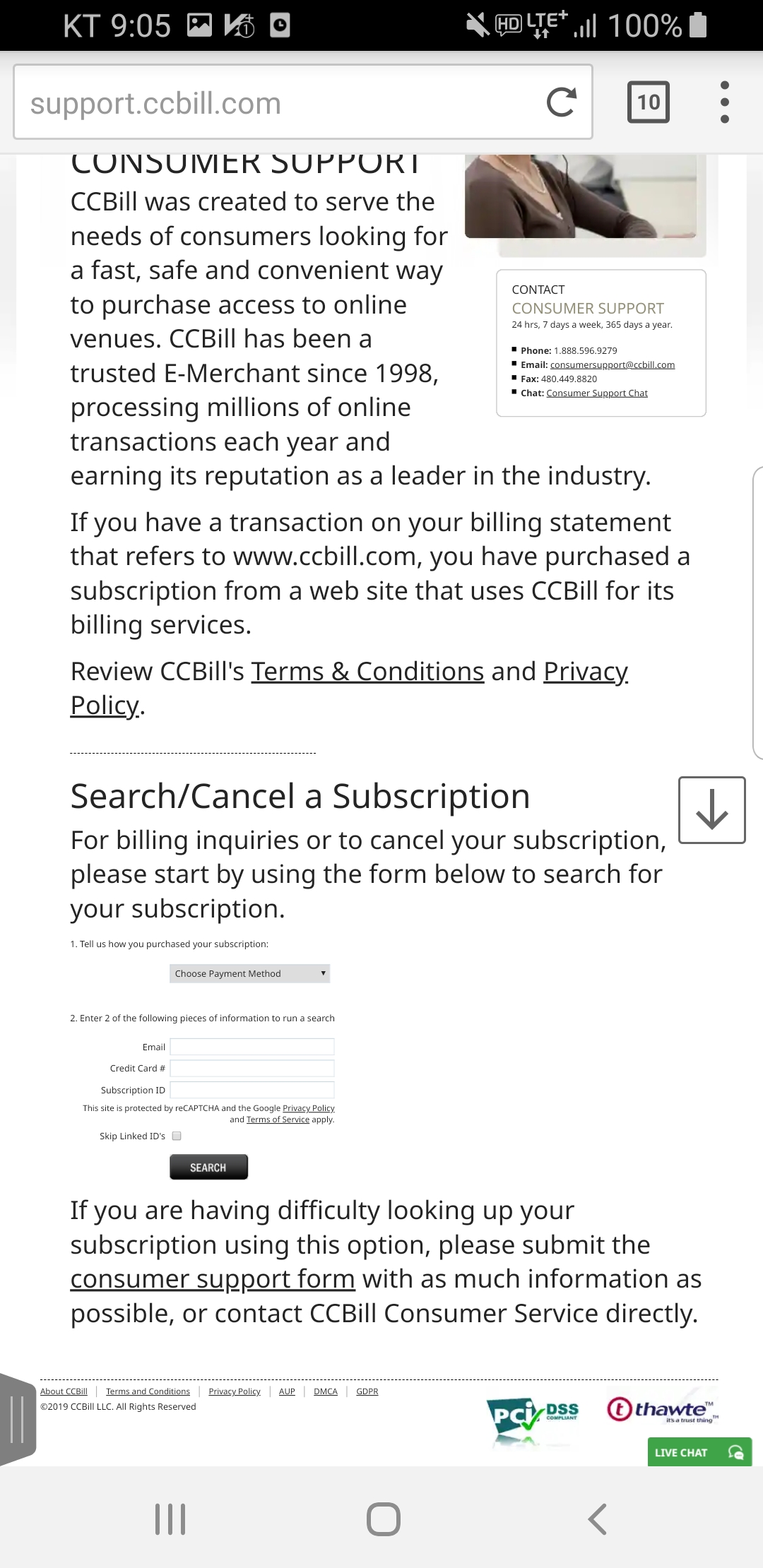Open the browser tab switcher
The height and width of the screenshot is (1568, 763).
(x=649, y=102)
